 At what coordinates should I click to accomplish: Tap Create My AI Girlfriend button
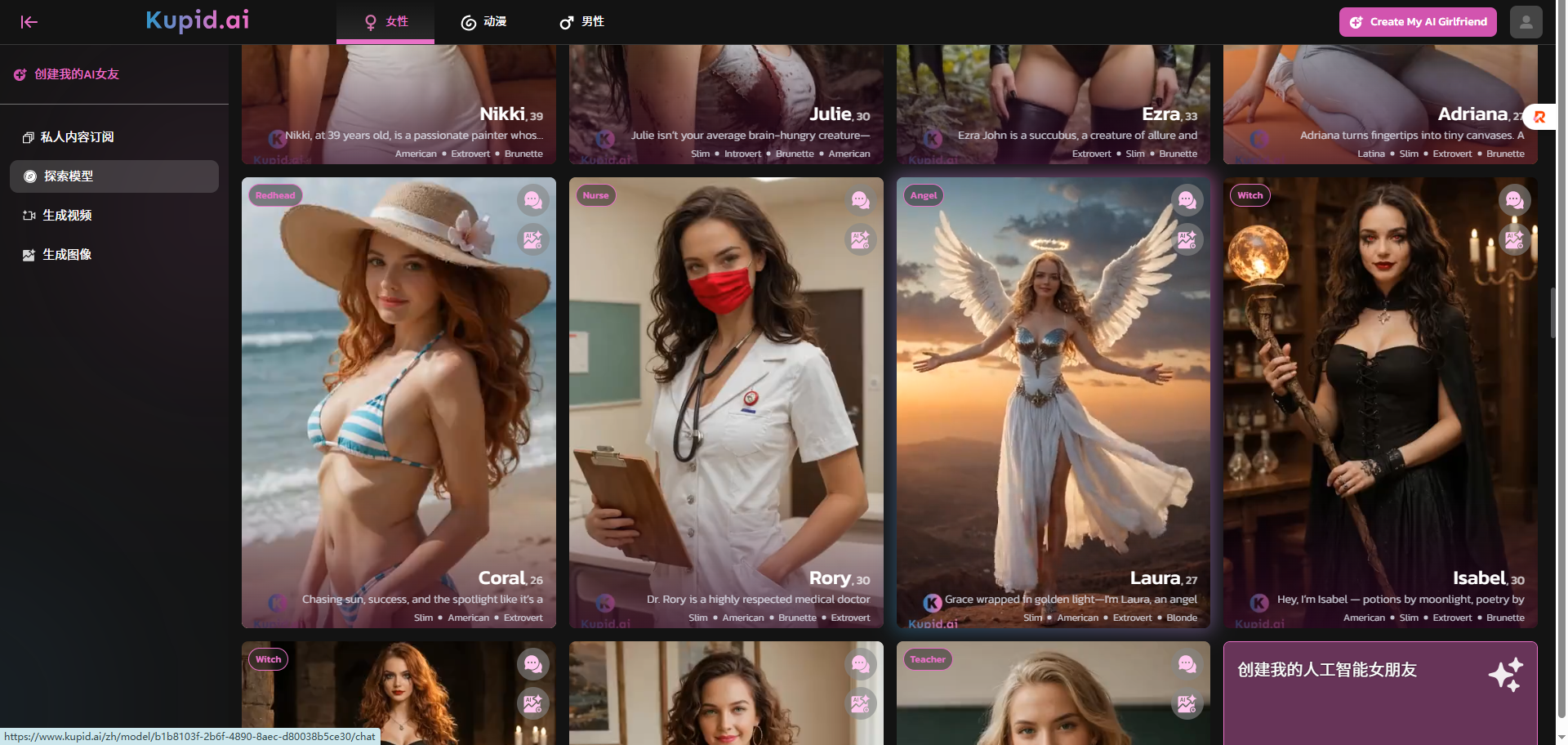point(1417,22)
